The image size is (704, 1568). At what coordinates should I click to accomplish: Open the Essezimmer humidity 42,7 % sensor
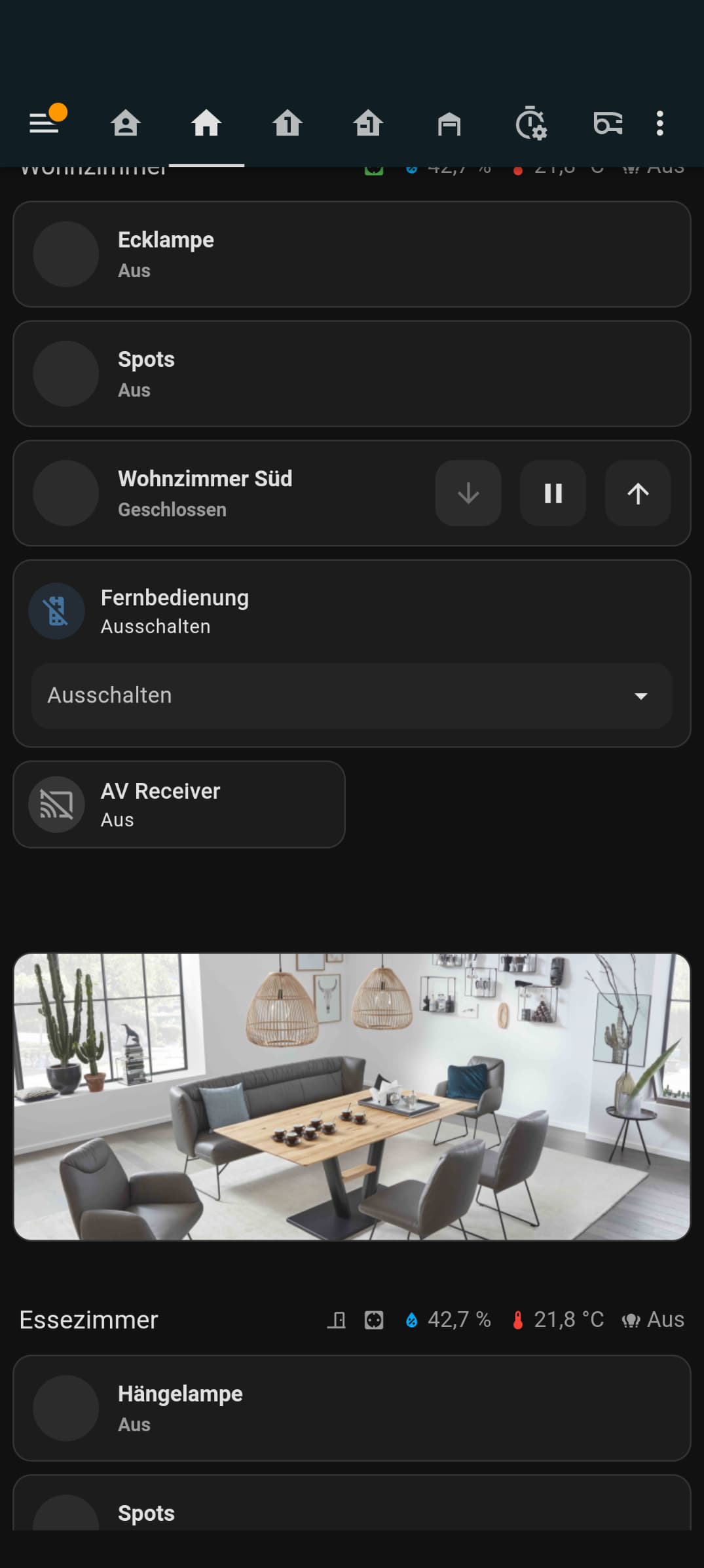(449, 1319)
